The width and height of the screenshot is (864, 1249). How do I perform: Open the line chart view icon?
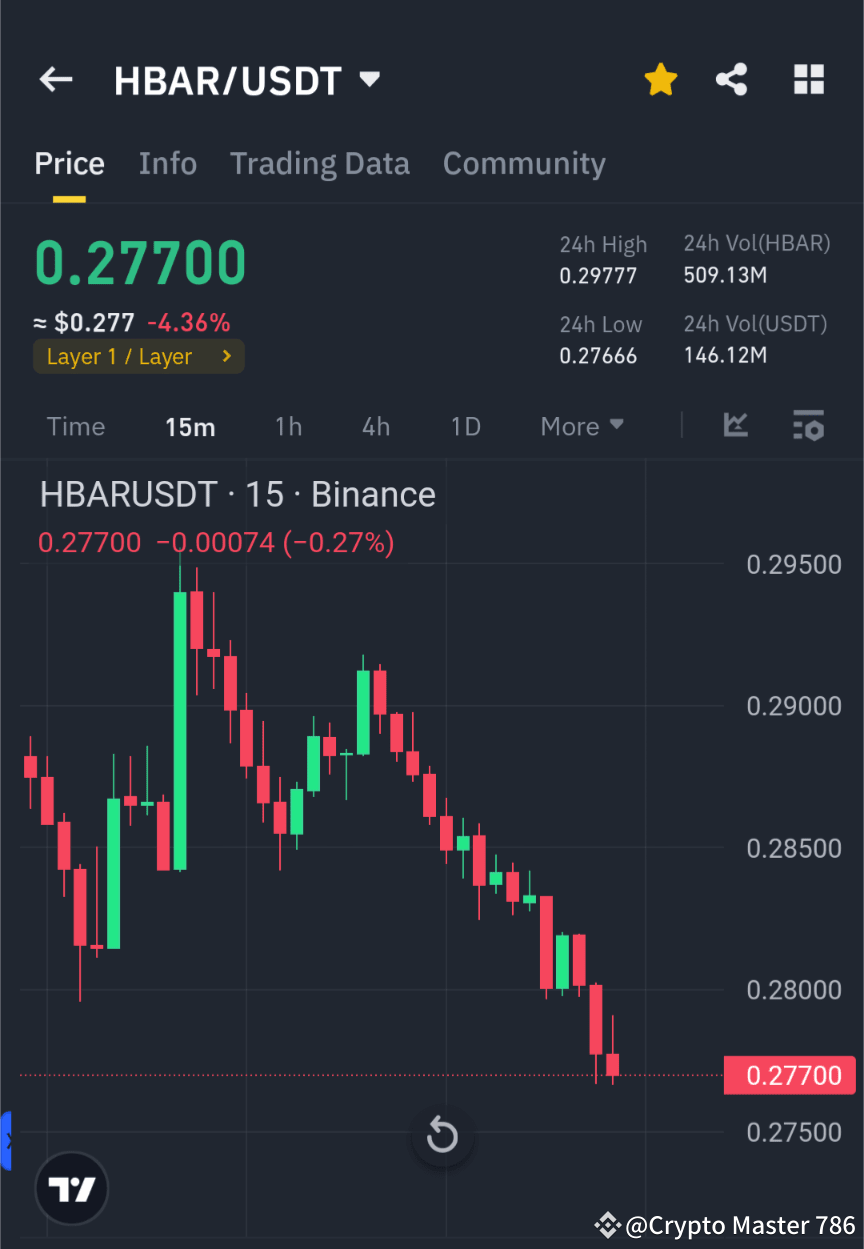[x=736, y=426]
